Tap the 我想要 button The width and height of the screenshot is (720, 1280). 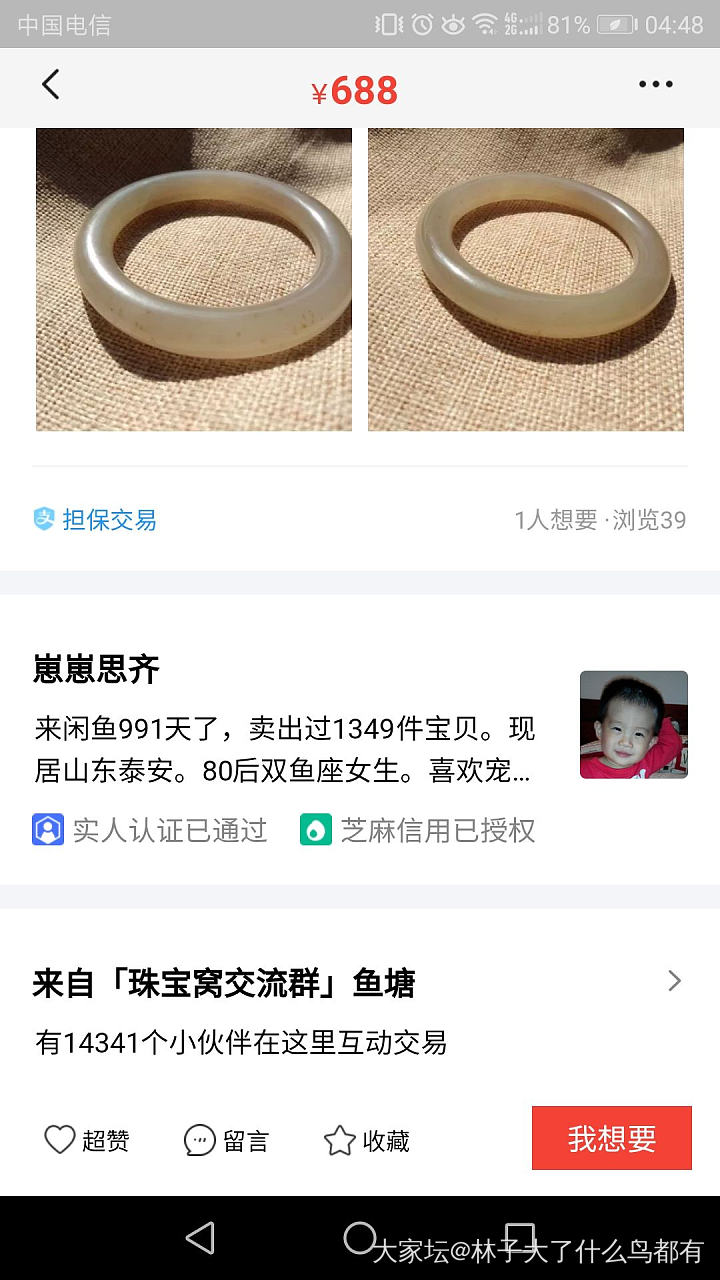(611, 1138)
